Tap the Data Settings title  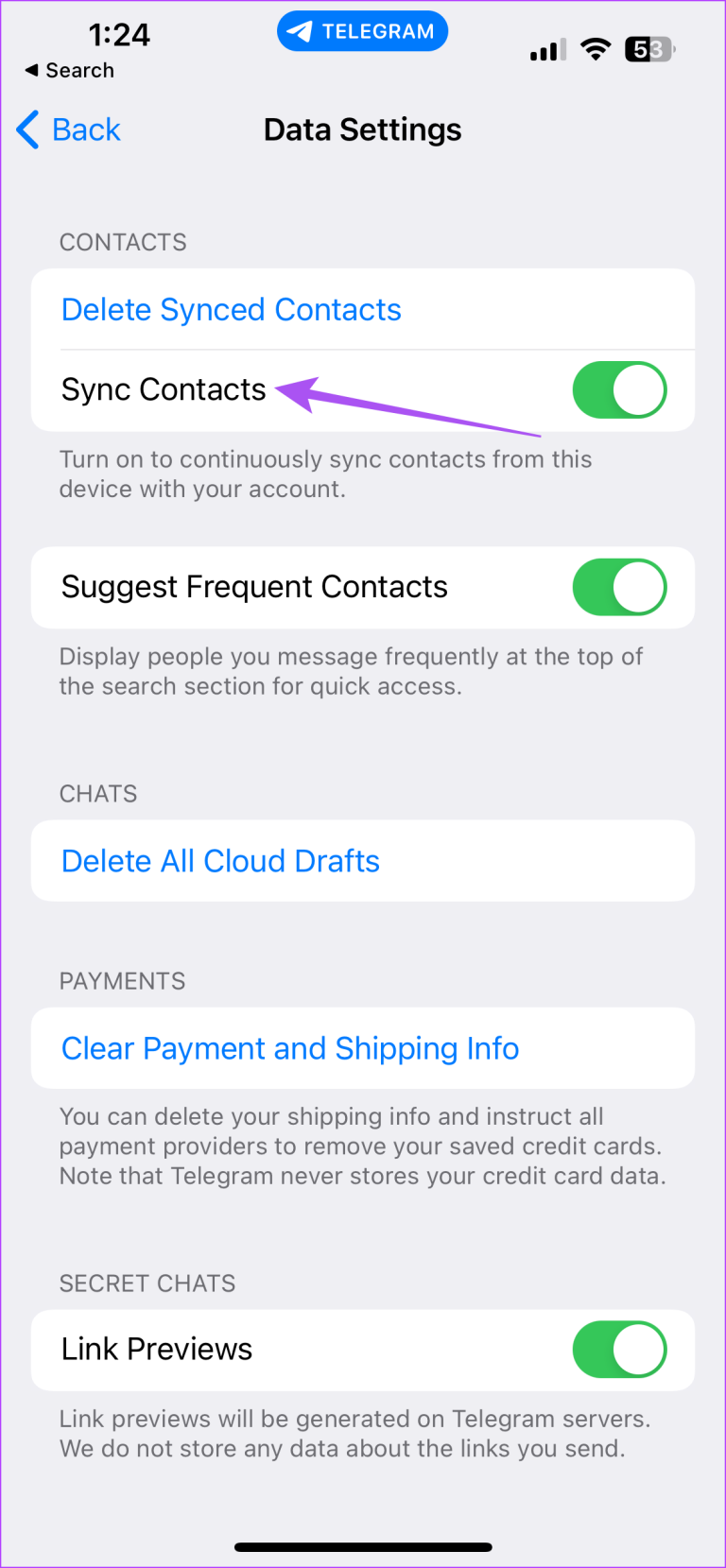(x=362, y=129)
